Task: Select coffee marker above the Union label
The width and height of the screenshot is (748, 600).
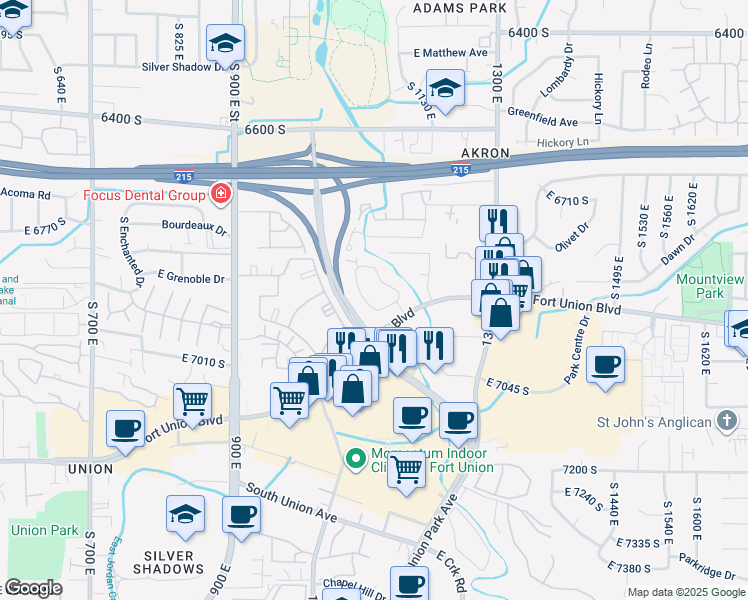Action: pyautogui.click(x=126, y=429)
